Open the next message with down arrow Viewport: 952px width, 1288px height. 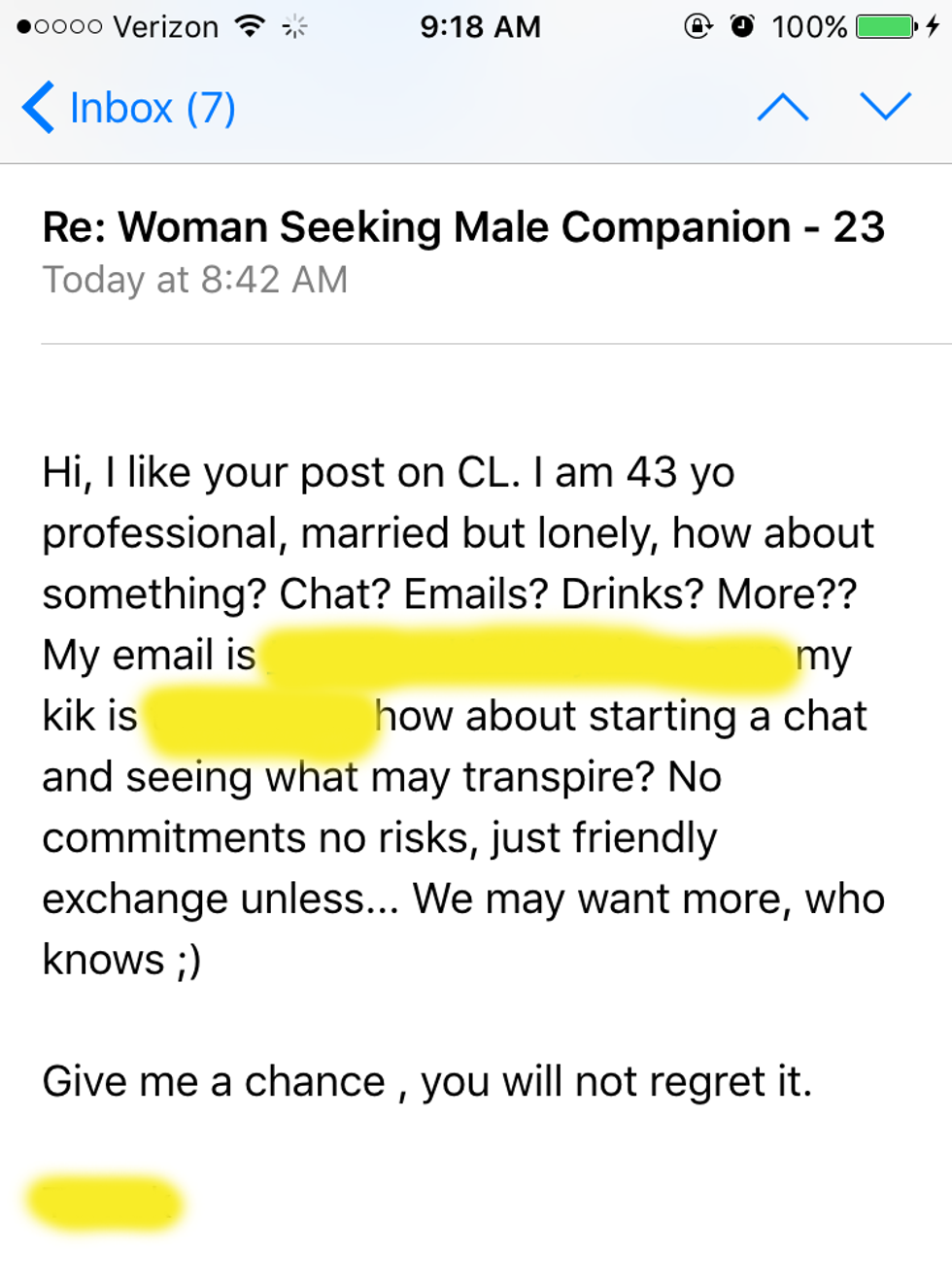[x=885, y=106]
